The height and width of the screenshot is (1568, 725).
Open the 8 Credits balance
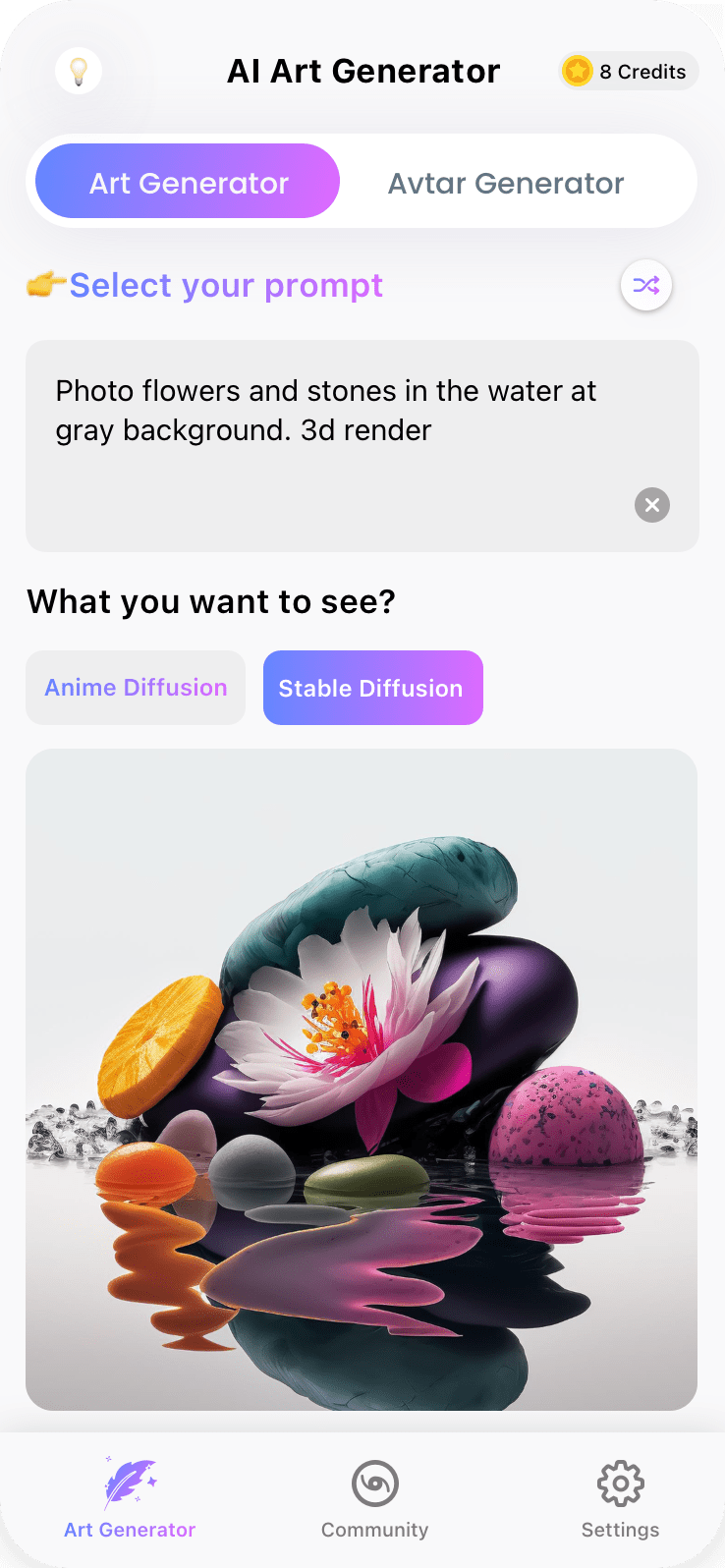(629, 72)
